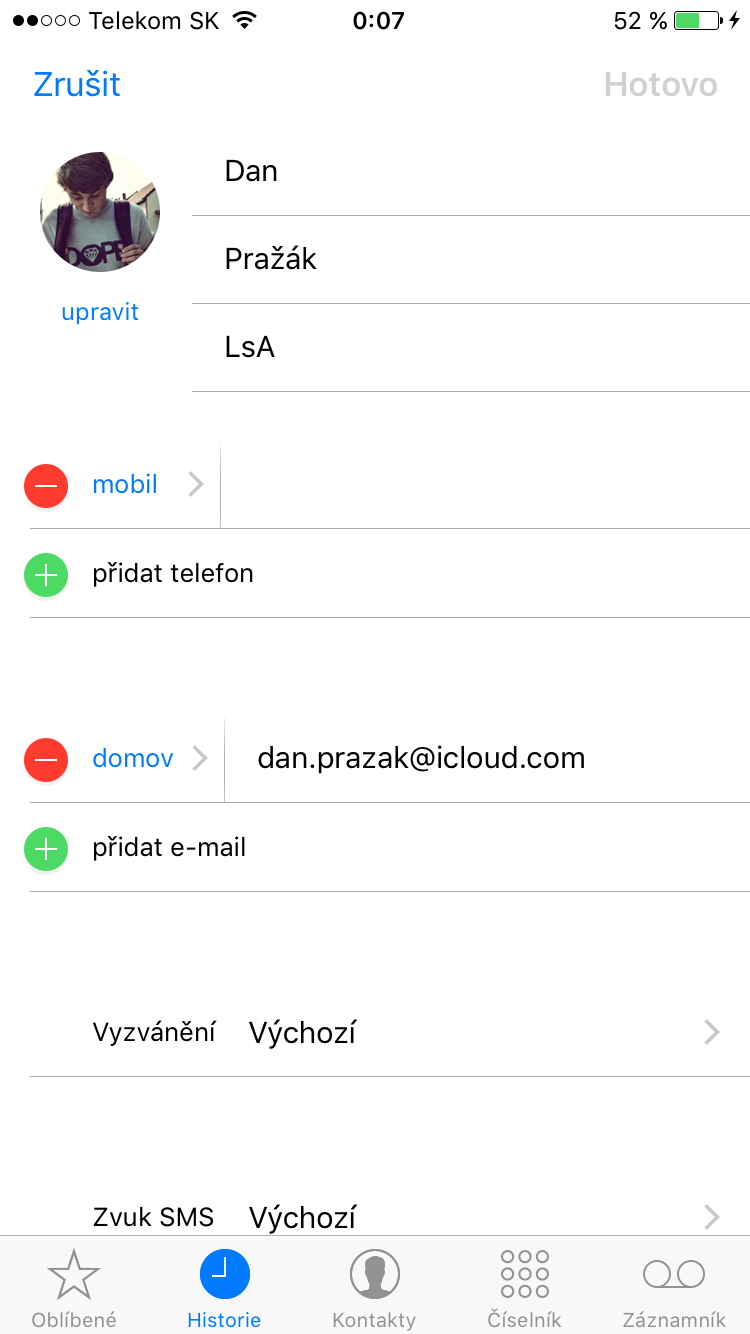Switch to the Oblíbené tab
Image resolution: width=750 pixels, height=1334 pixels.
pyautogui.click(x=74, y=1290)
